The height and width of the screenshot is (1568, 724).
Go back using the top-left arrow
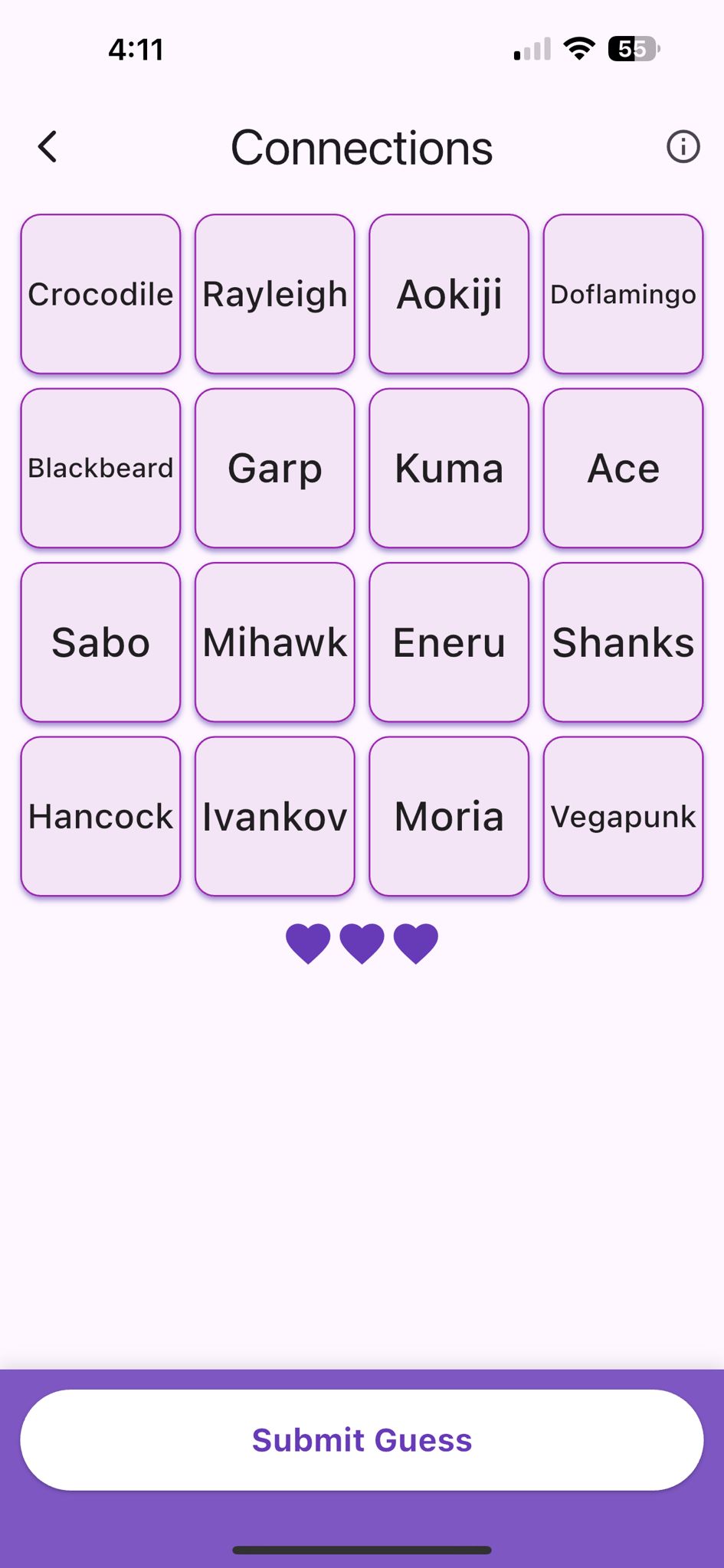[x=48, y=147]
